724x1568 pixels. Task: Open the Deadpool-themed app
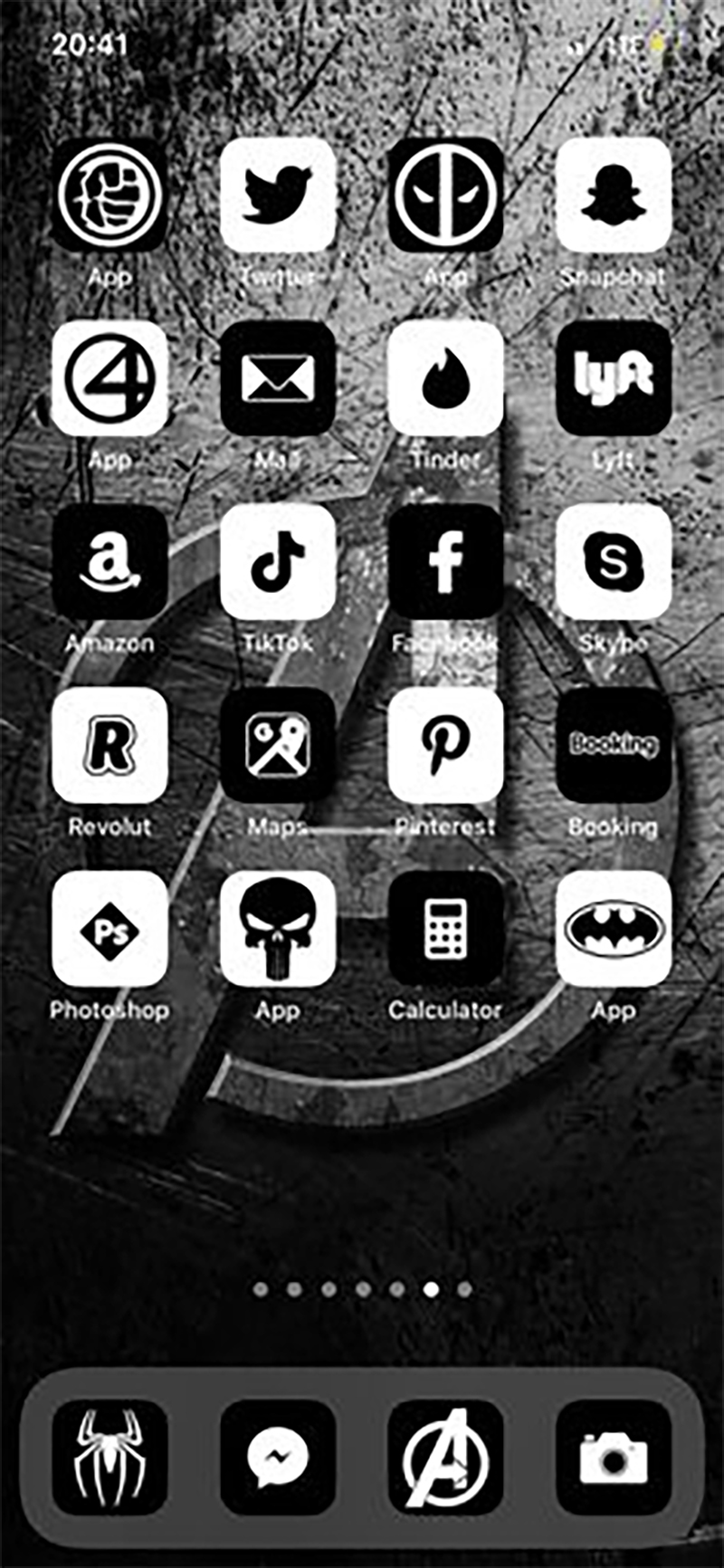point(445,196)
